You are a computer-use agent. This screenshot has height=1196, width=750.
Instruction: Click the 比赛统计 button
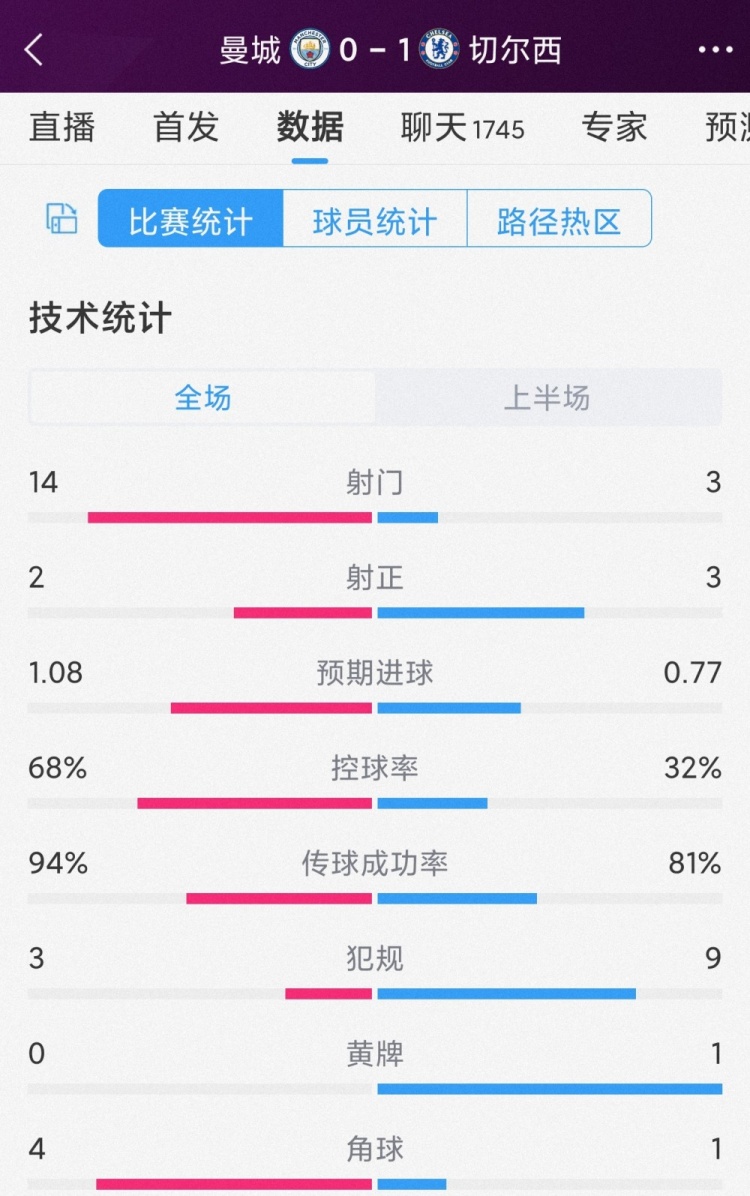(x=187, y=218)
